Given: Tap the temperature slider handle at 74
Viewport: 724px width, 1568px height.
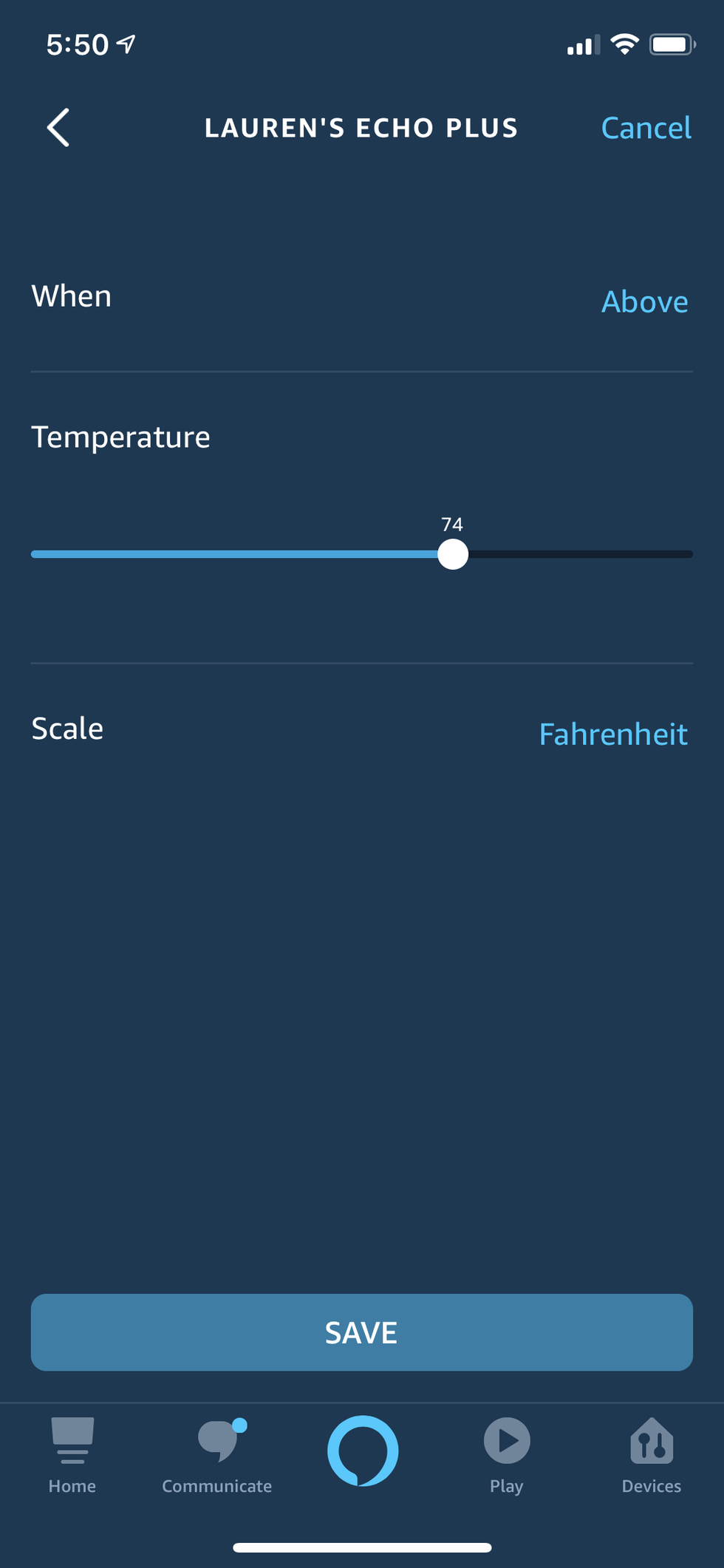Looking at the screenshot, I should [x=452, y=554].
